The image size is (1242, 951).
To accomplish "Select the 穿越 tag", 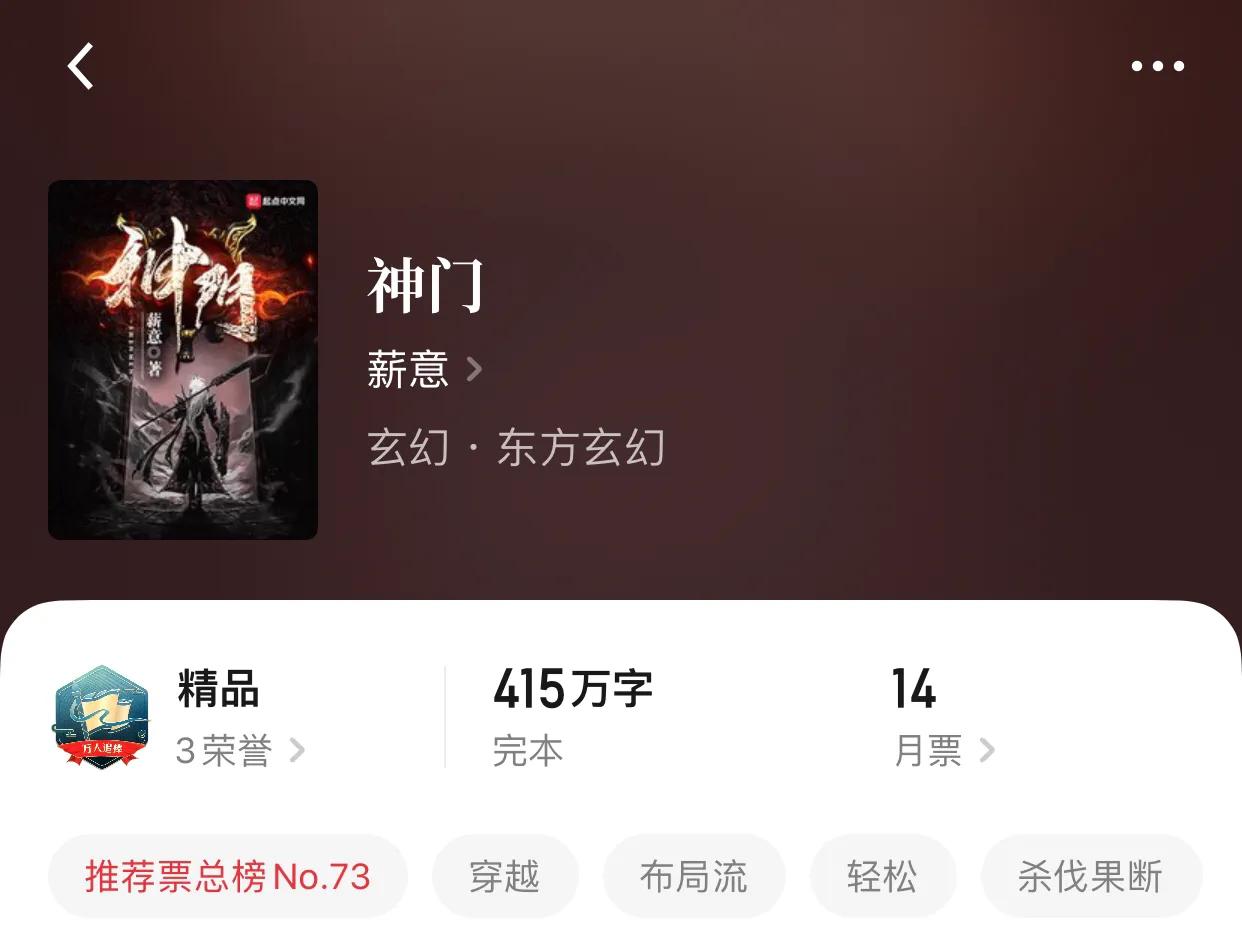I will pyautogui.click(x=505, y=877).
